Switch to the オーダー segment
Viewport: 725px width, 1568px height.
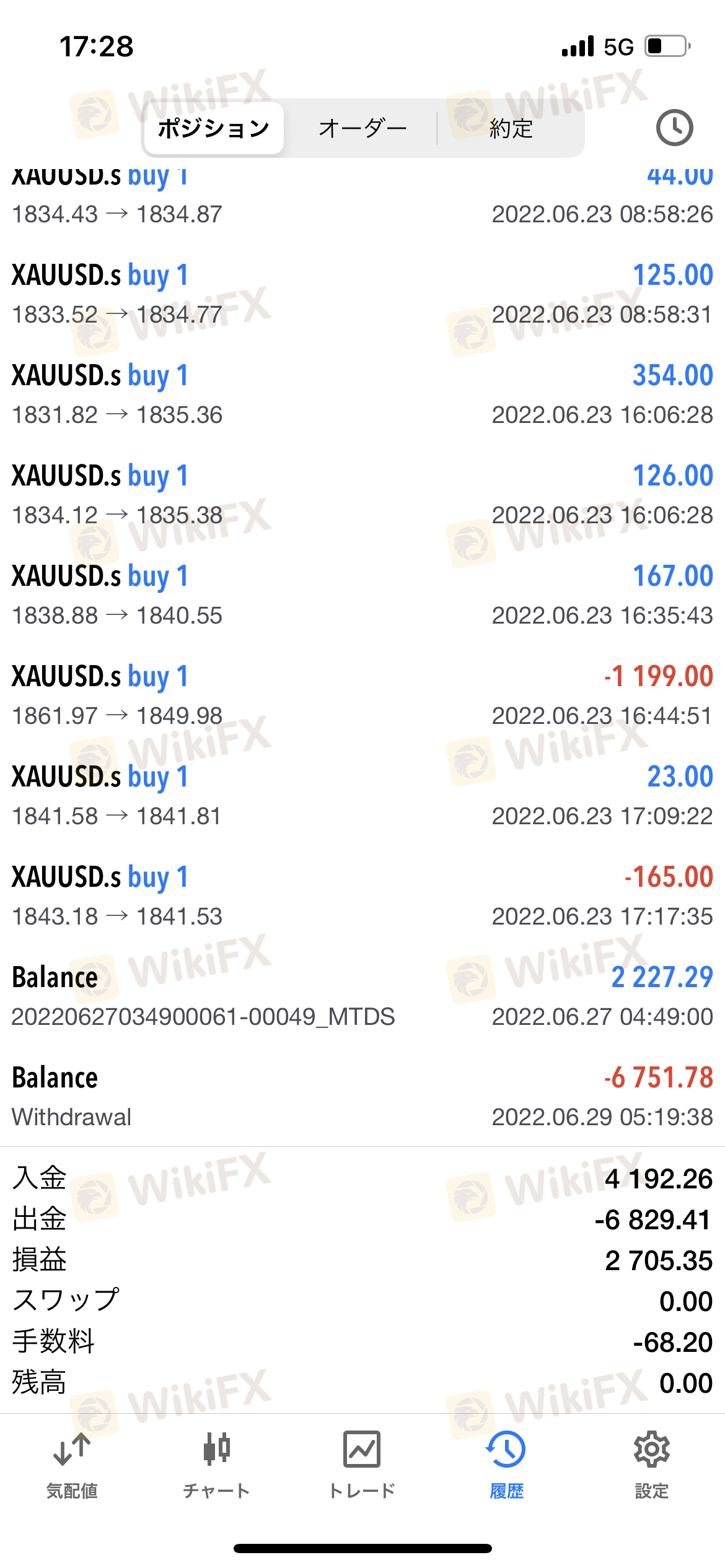(x=362, y=128)
